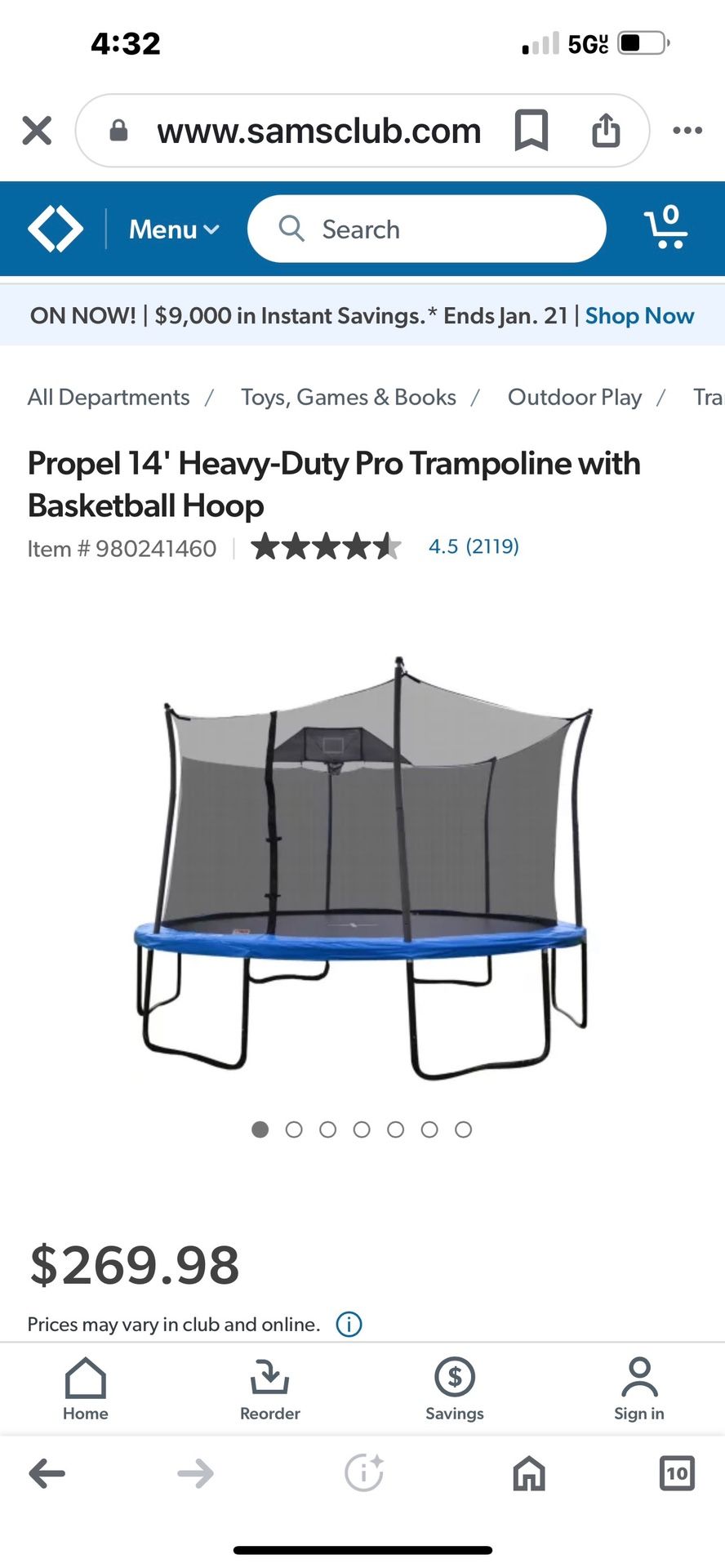Tap the bookmark icon in address bar
This screenshot has height=1568, width=725.
(x=532, y=130)
